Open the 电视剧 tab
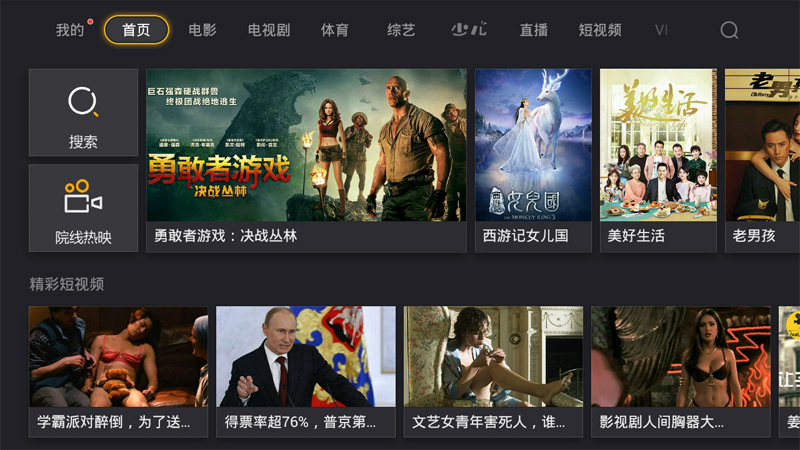The image size is (800, 450). tap(269, 30)
